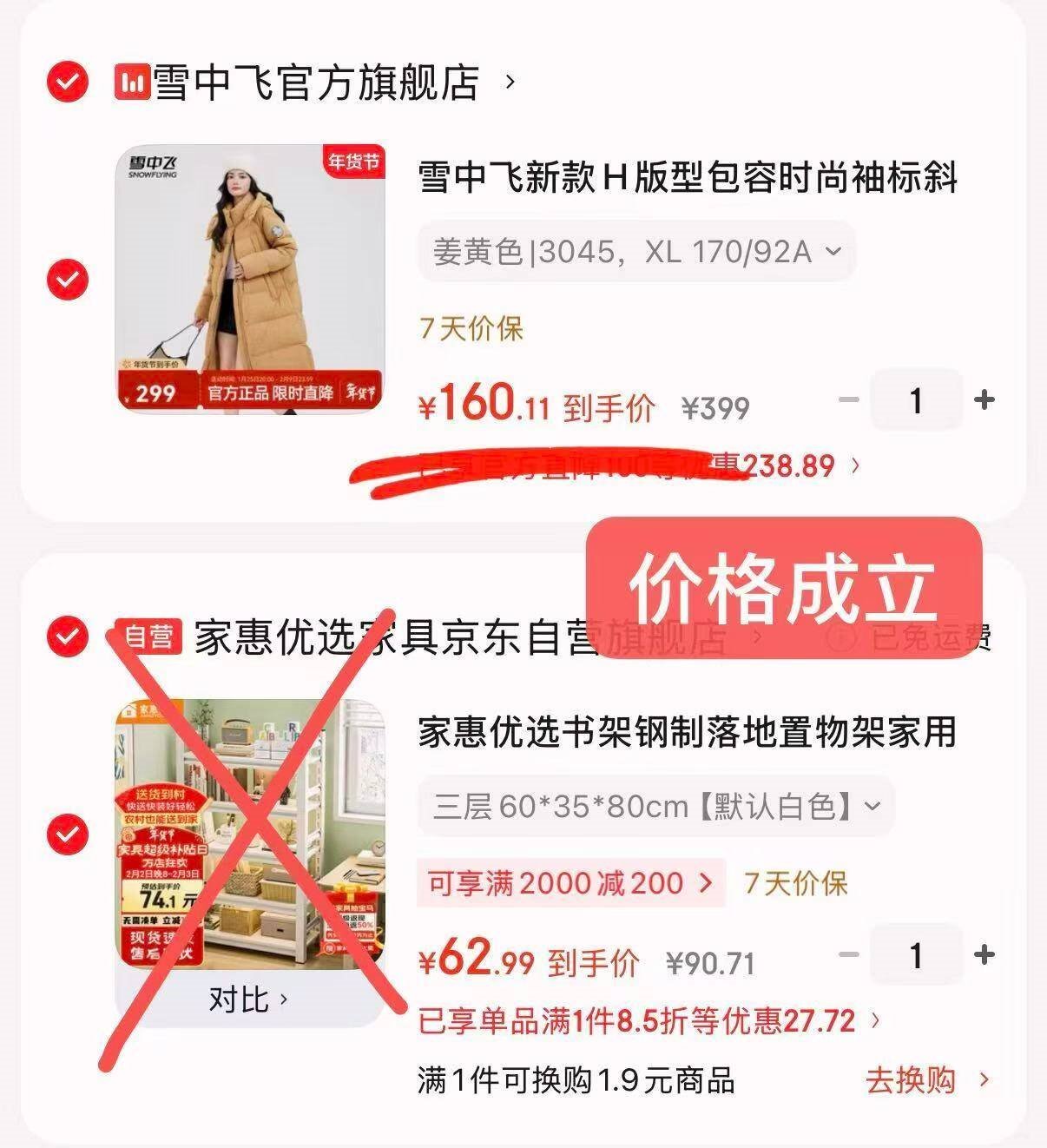Deselect the 家惠优选 bookshelf item checkbox
The height and width of the screenshot is (1148, 1047).
click(68, 835)
